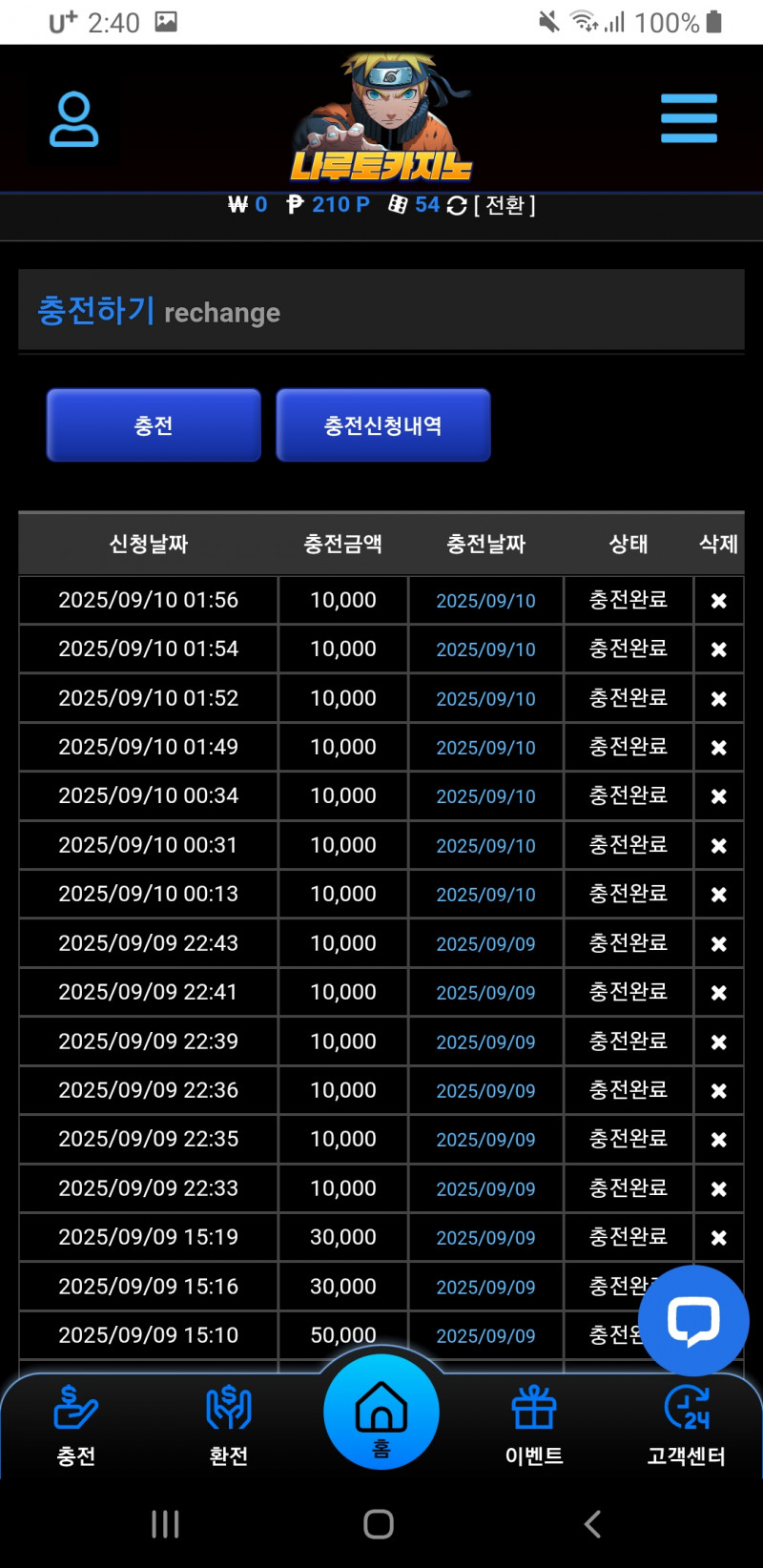Open the user profile icon
Viewport: 763px width, 1568px height.
[x=73, y=119]
